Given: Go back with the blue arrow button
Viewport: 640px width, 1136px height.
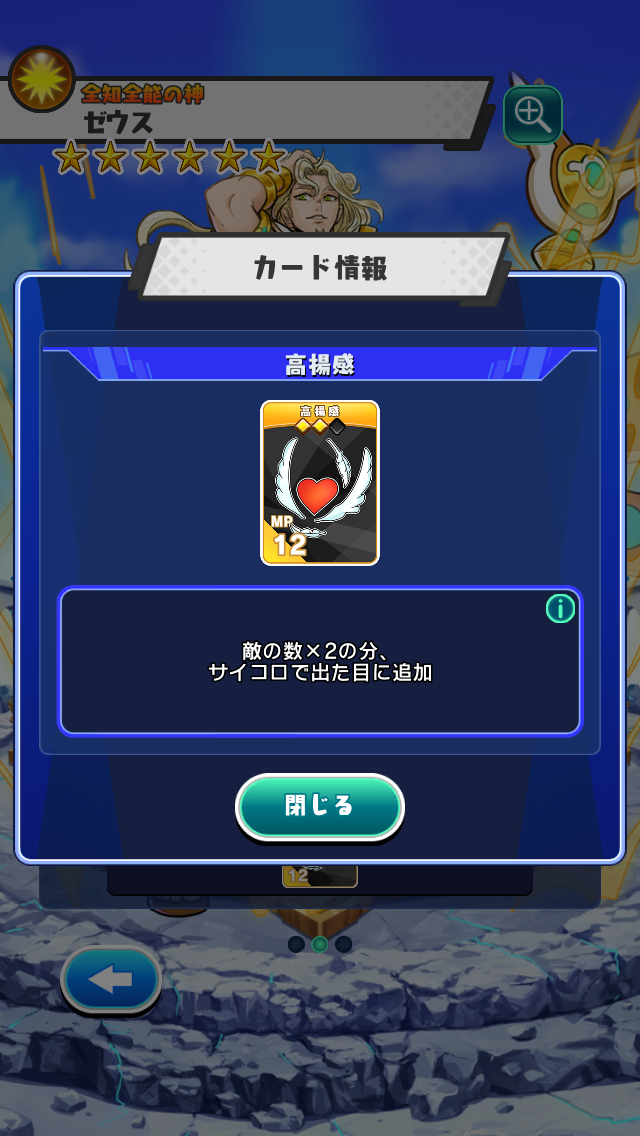Looking at the screenshot, I should 111,981.
